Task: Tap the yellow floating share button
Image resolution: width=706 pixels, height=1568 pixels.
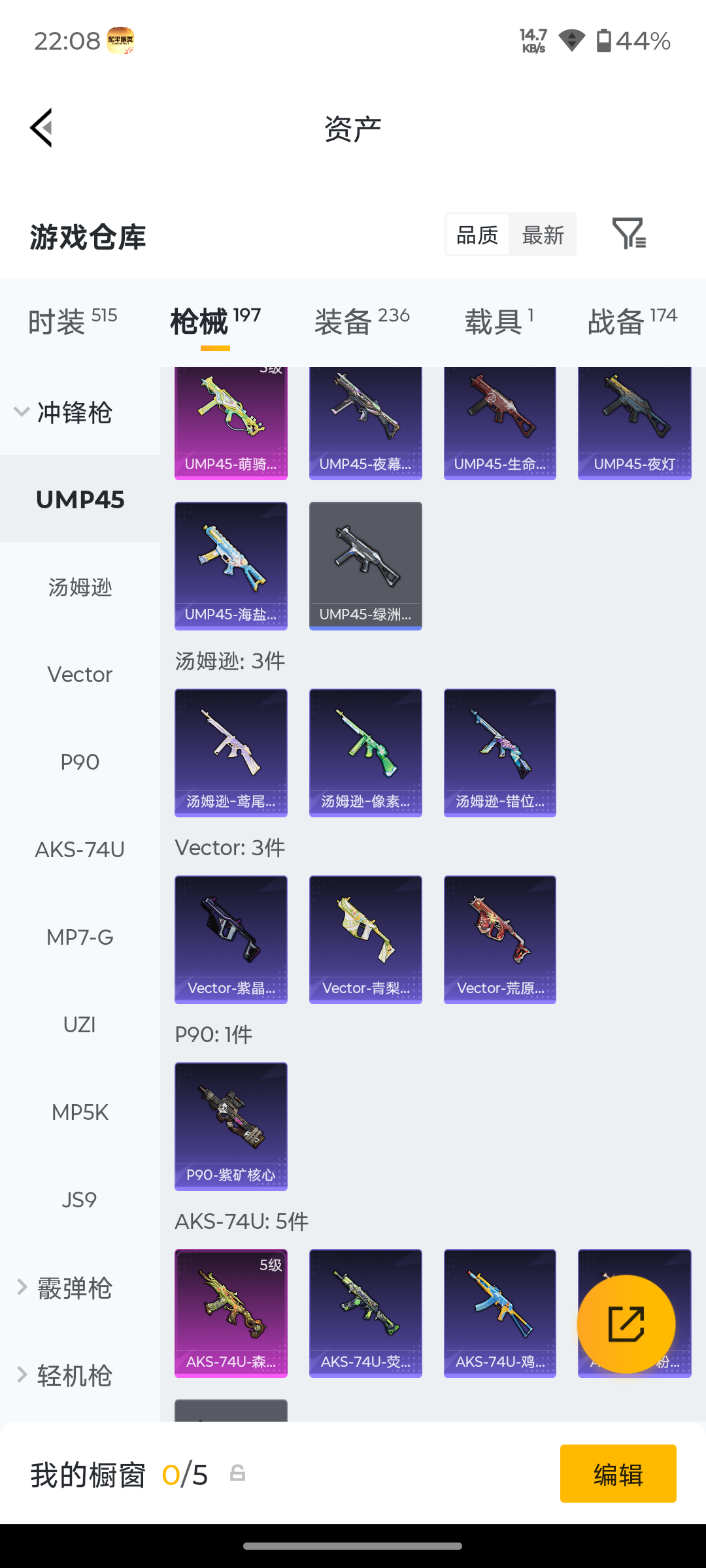Action: coord(626,1324)
